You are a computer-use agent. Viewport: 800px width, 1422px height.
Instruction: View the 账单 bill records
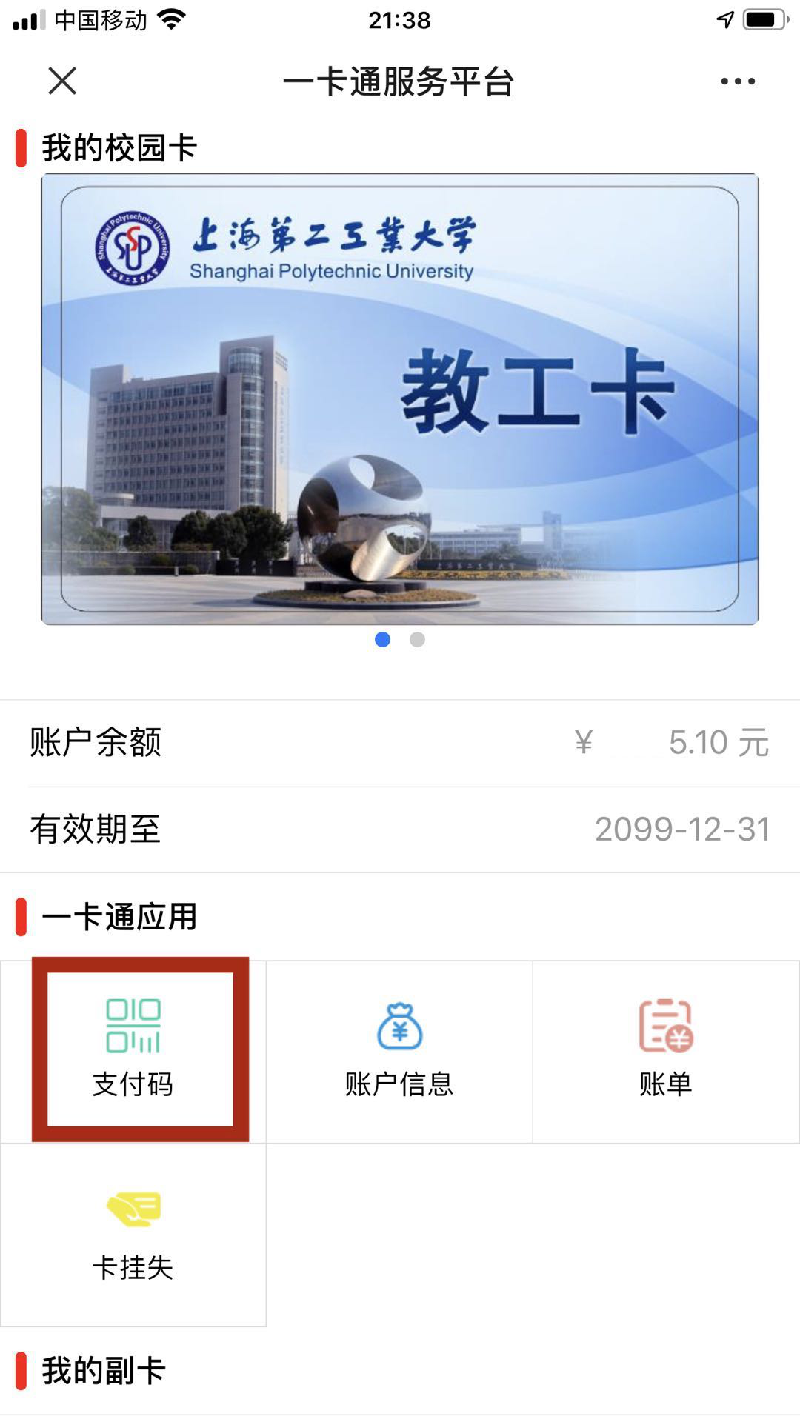666,1051
